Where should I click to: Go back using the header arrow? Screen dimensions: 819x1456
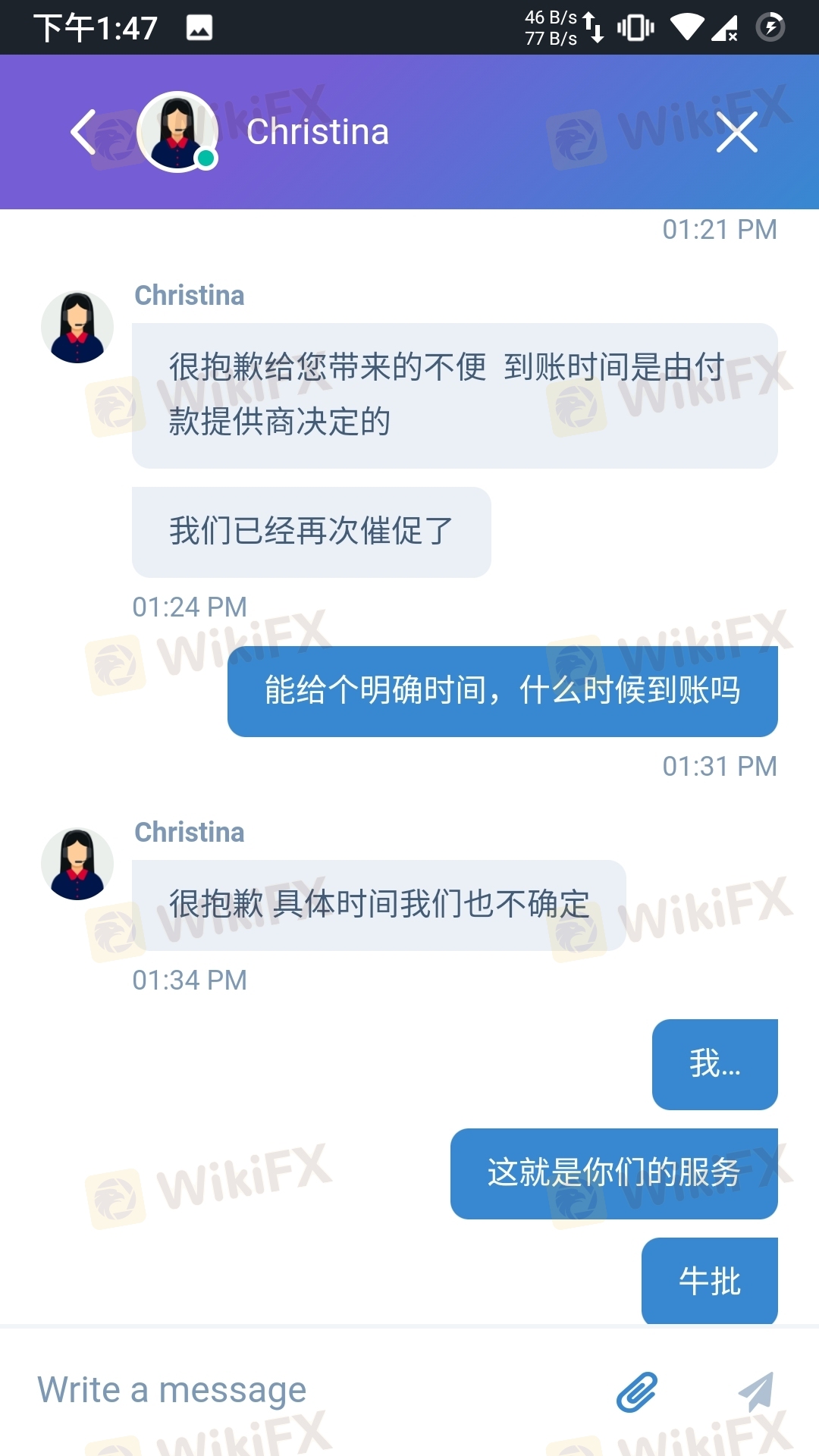[x=84, y=132]
